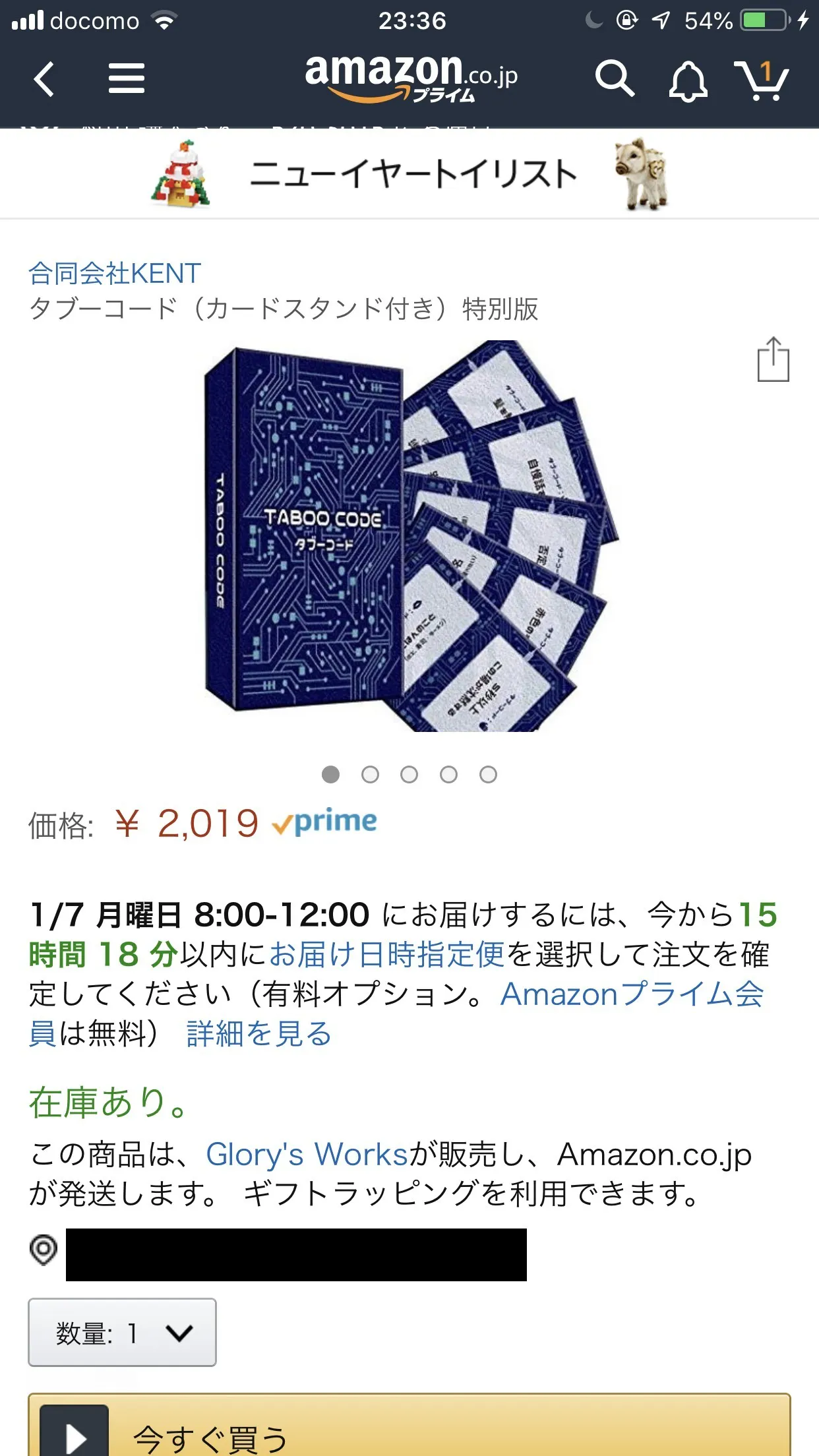The height and width of the screenshot is (1456, 819).
Task: View the shopping cart
Action: (x=762, y=80)
